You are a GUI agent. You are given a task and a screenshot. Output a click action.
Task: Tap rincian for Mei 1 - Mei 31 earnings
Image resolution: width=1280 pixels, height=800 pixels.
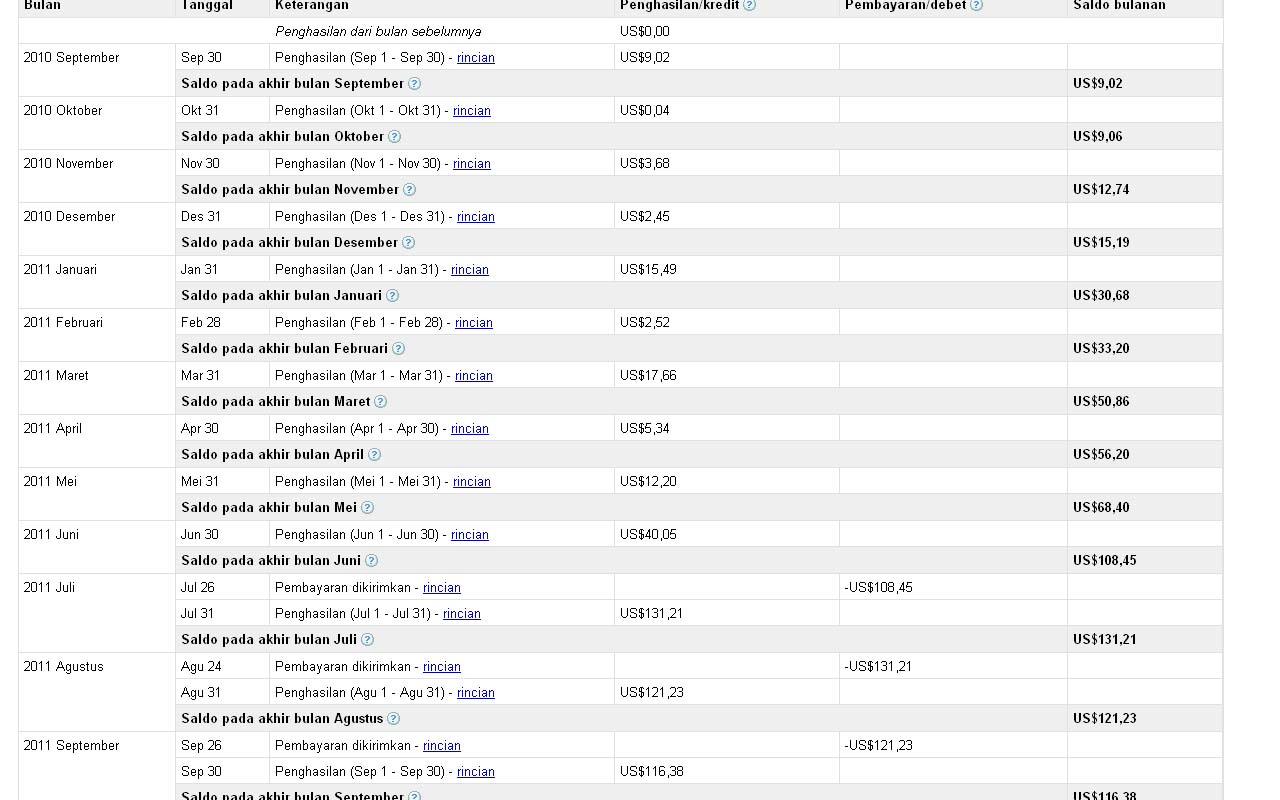(x=471, y=482)
